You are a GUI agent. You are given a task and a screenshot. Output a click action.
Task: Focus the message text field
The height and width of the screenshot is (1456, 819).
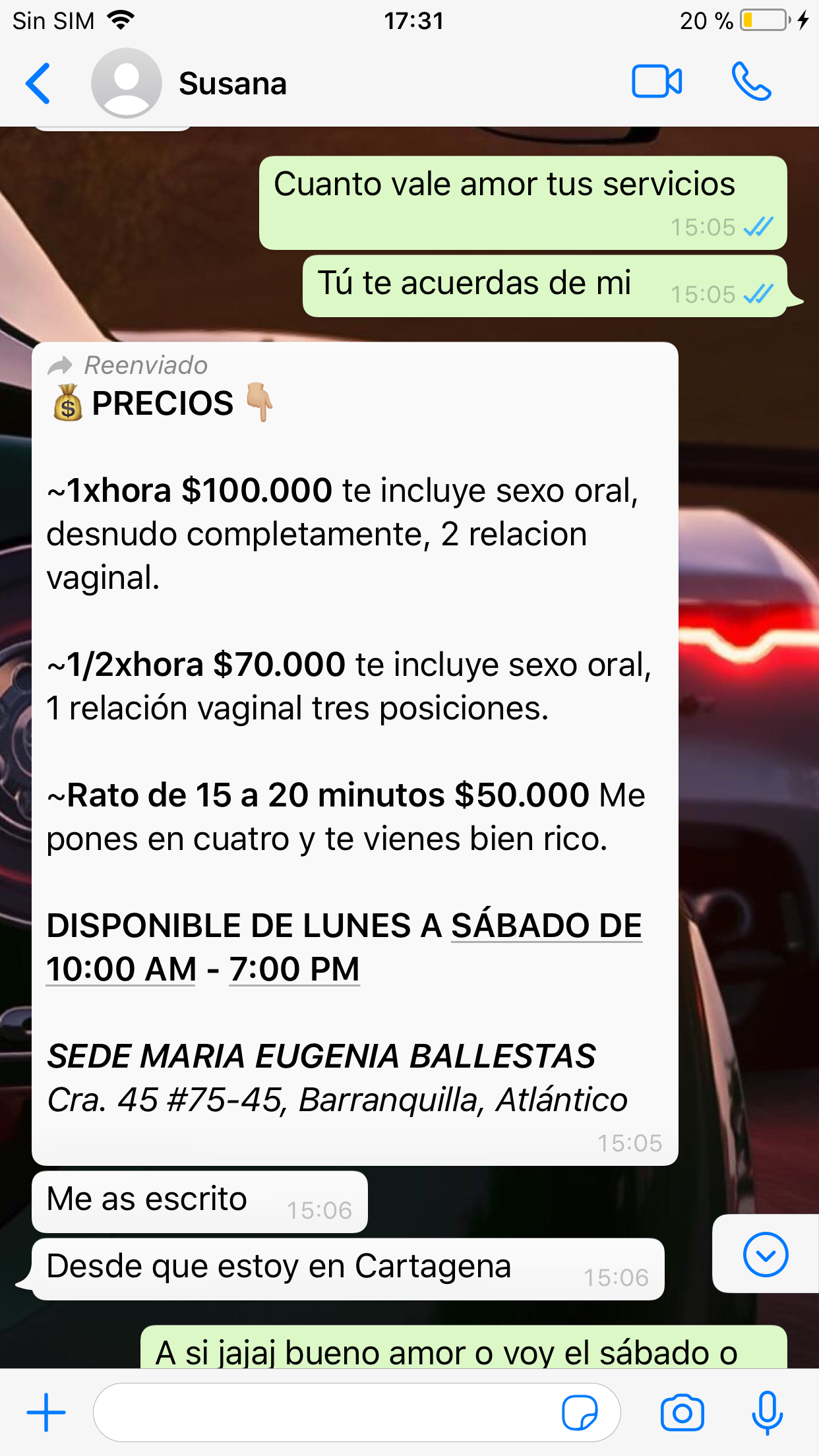(323, 1412)
